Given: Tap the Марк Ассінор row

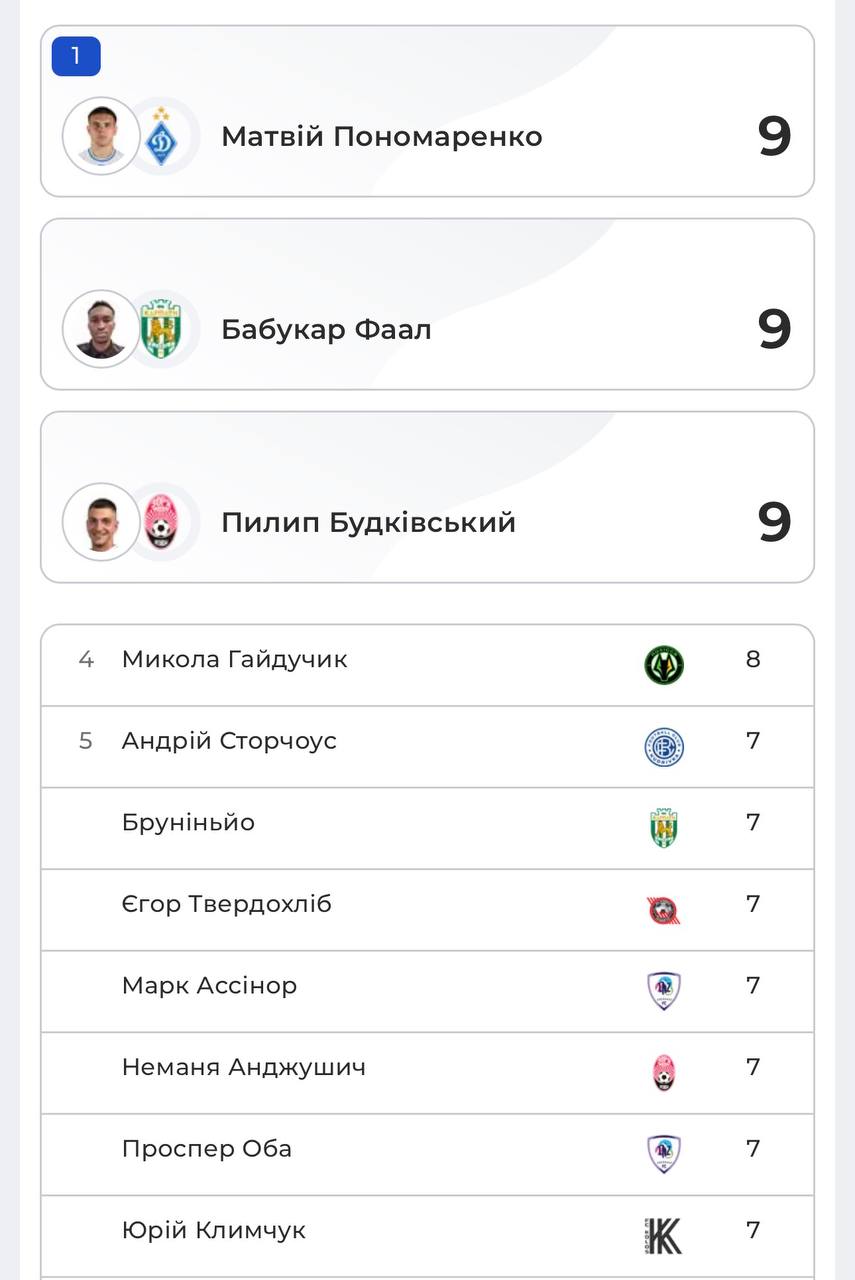Looking at the screenshot, I should (x=209, y=986).
